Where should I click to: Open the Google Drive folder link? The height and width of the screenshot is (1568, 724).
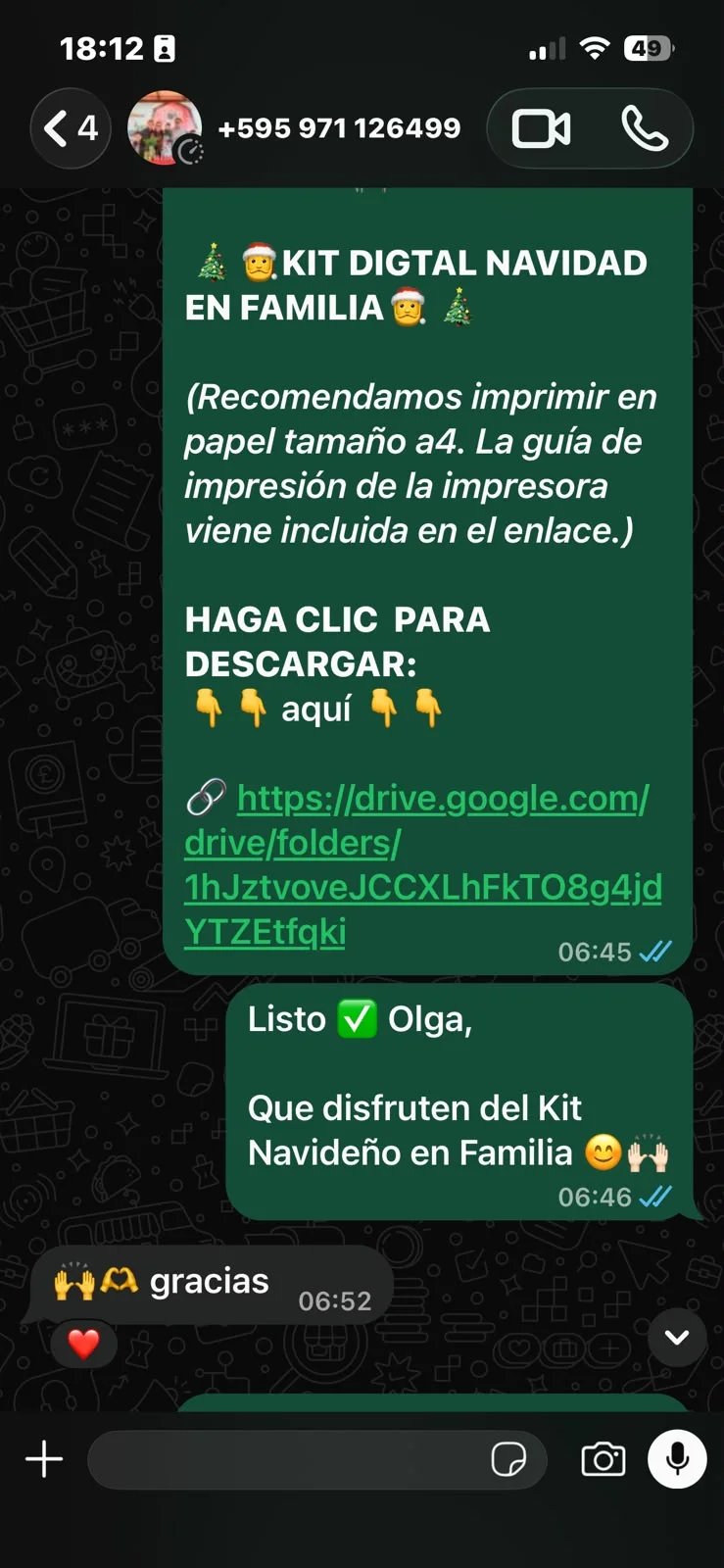[x=423, y=864]
